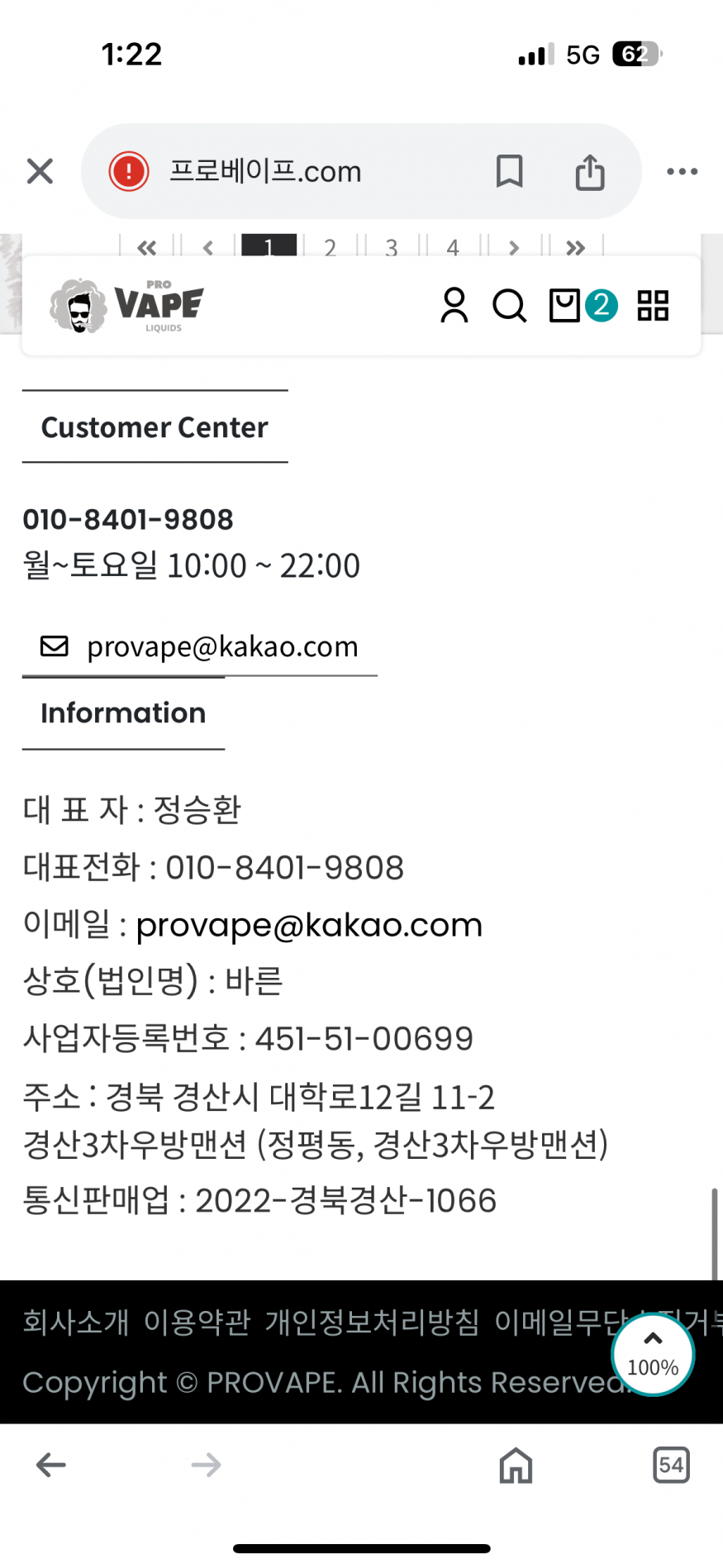View 개인정보처리방침 privacy policy
This screenshot has width=723, height=1568.
coord(372,1323)
